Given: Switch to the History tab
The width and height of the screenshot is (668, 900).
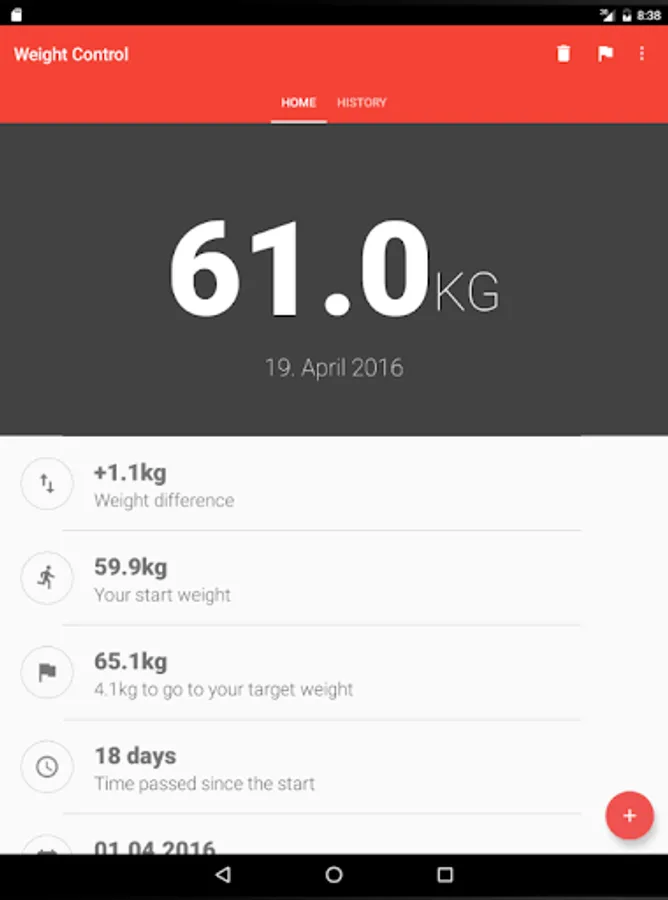Looking at the screenshot, I should (362, 103).
